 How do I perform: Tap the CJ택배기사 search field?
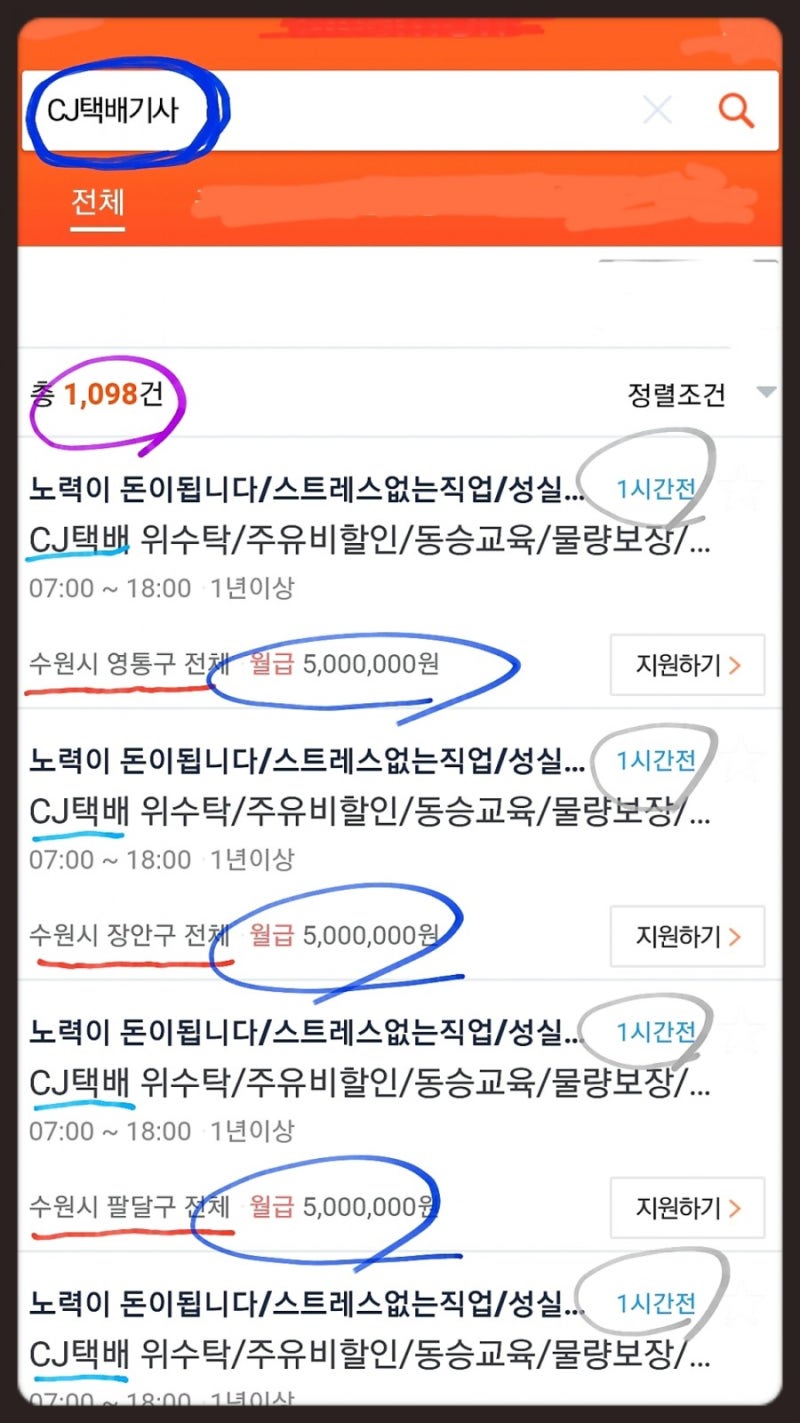pos(330,111)
